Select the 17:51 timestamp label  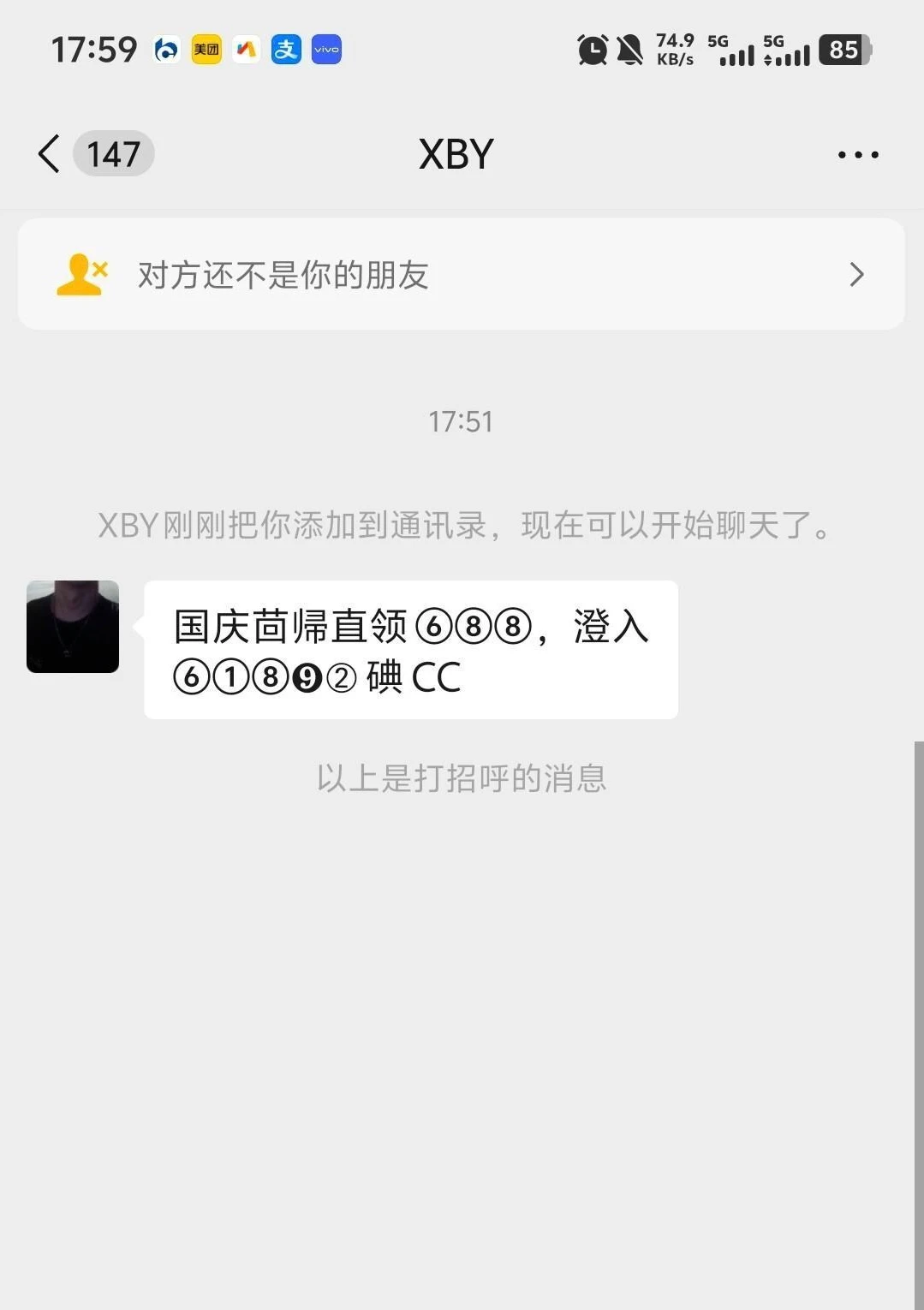[462, 420]
